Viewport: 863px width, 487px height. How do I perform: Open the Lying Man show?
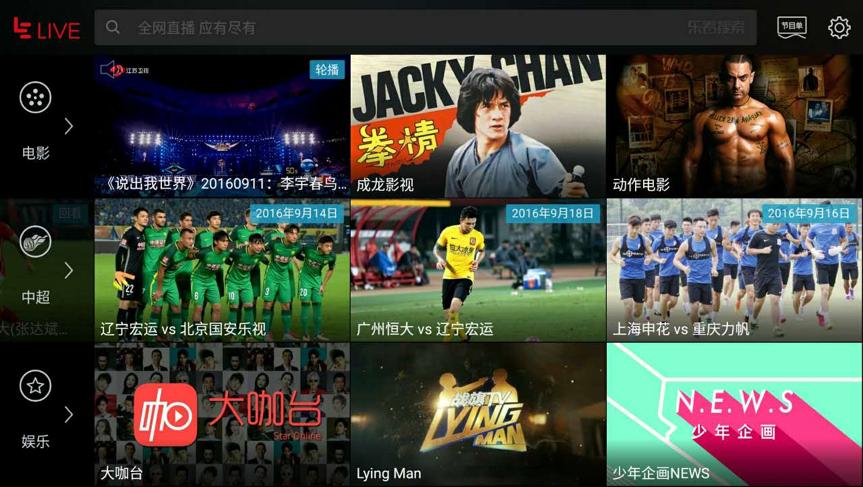pyautogui.click(x=478, y=414)
